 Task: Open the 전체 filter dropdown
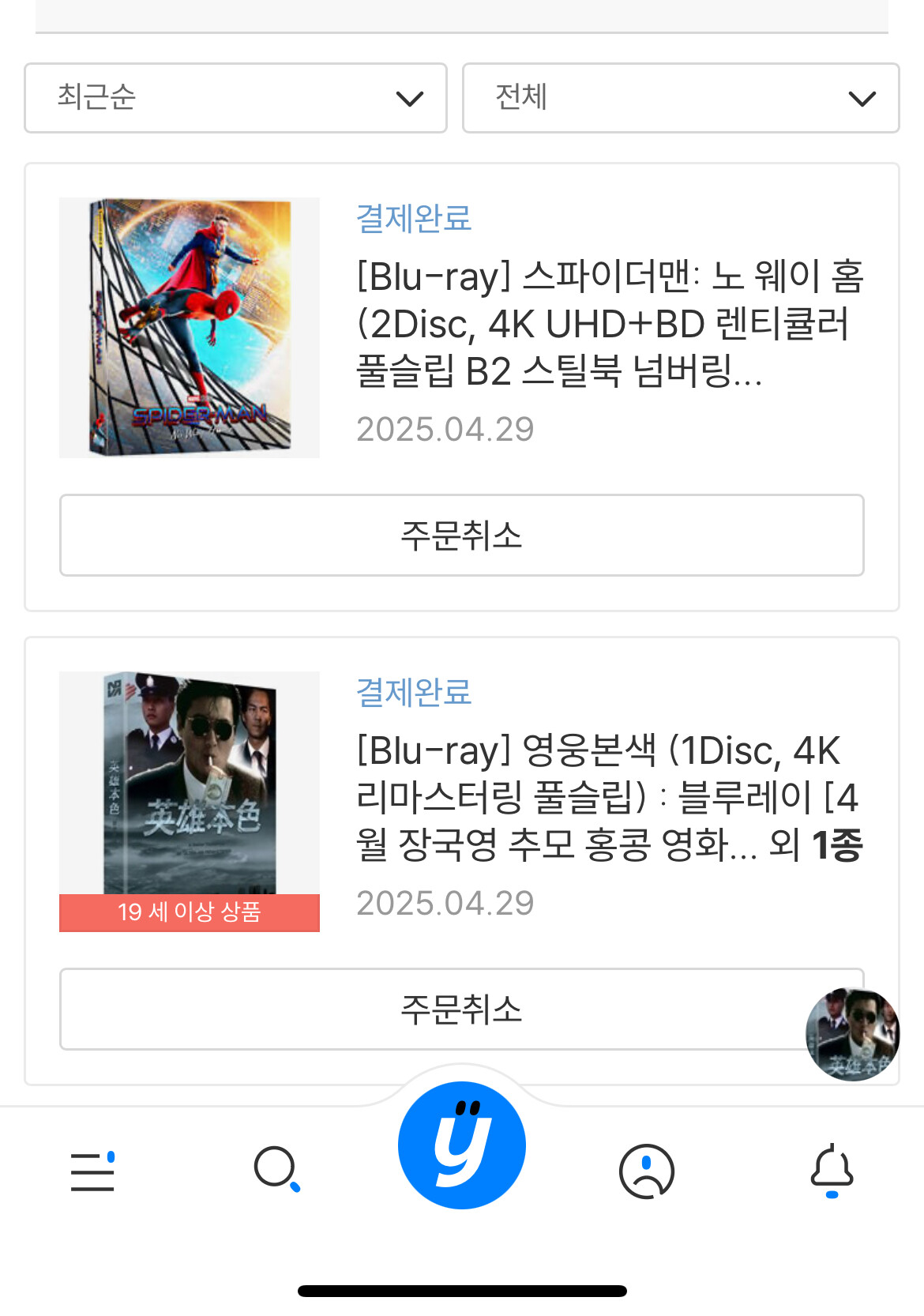pyautogui.click(x=680, y=98)
